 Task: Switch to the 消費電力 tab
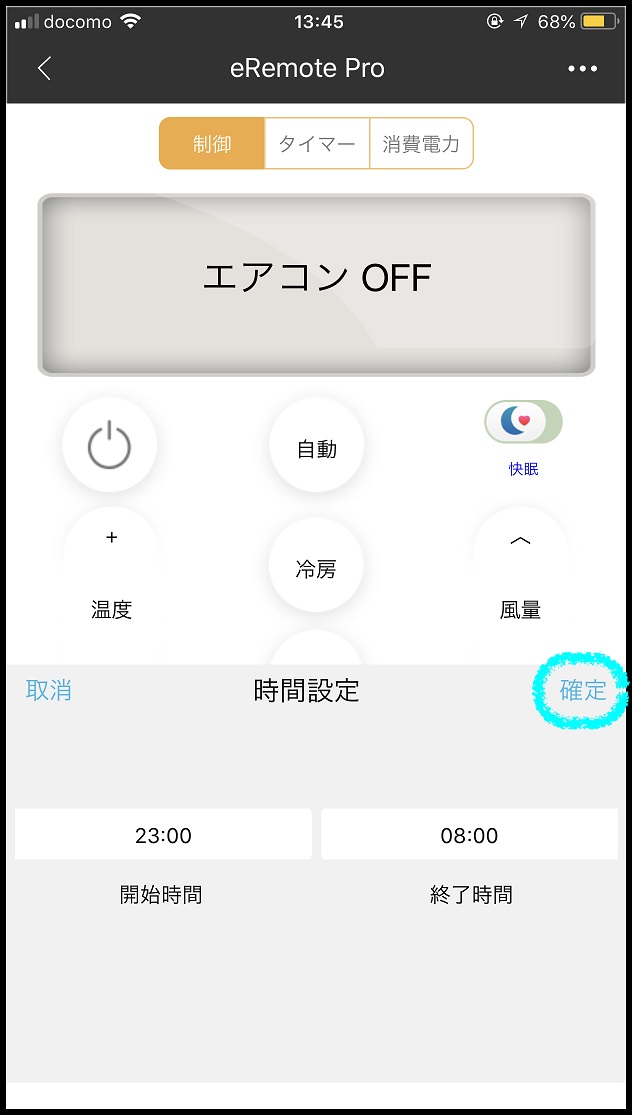click(x=422, y=144)
